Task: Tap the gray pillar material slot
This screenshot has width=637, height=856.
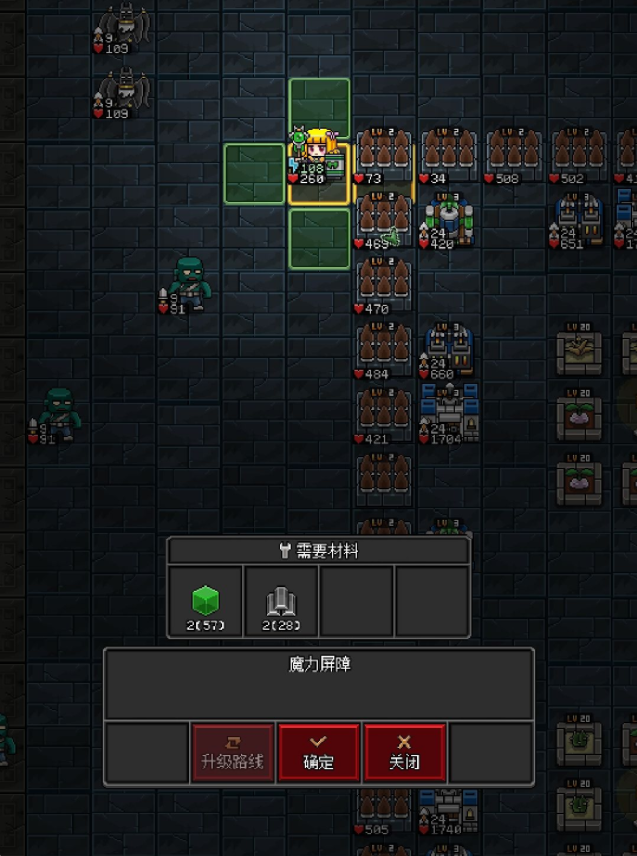Action: tap(281, 601)
